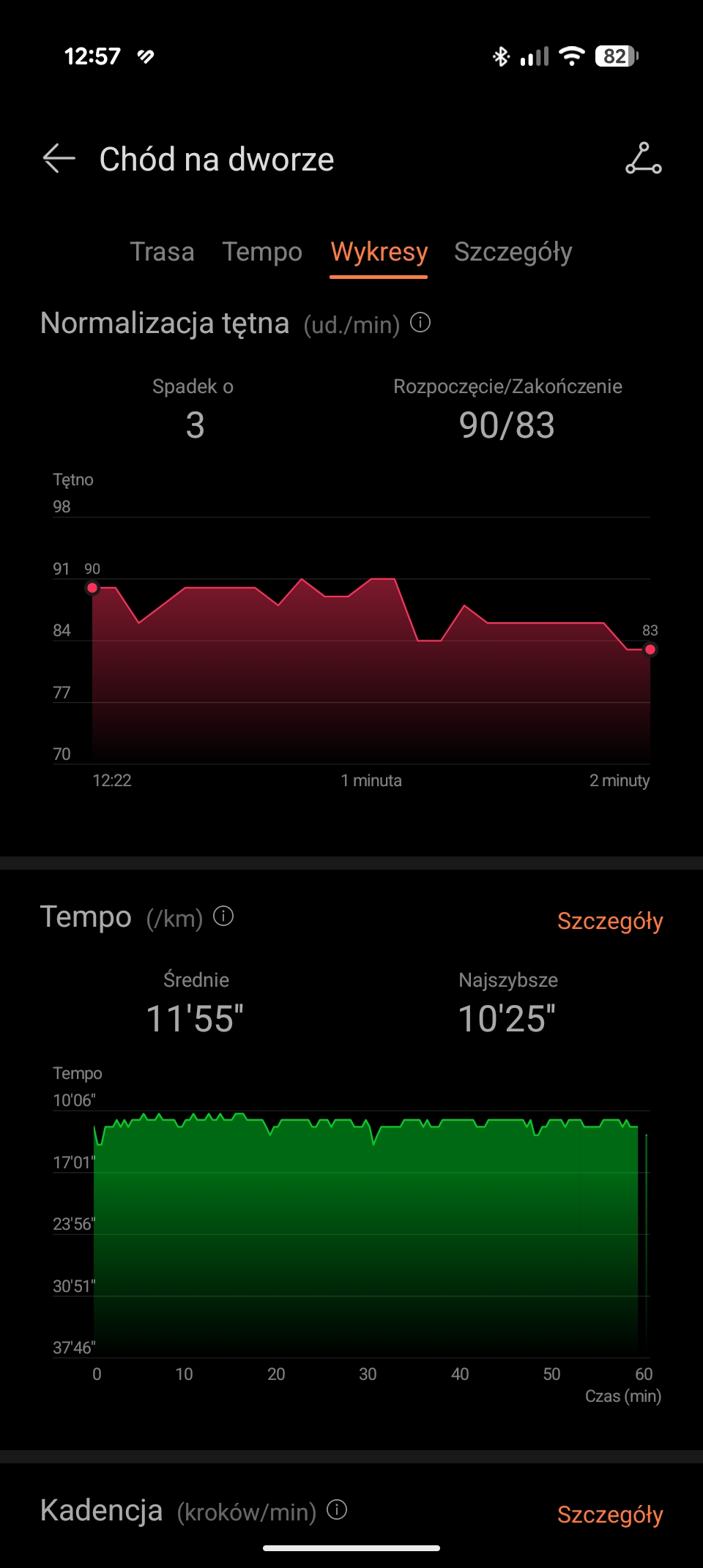The image size is (703, 1568).
Task: Open Szczegóły link for Tempo chart
Action: (x=609, y=921)
